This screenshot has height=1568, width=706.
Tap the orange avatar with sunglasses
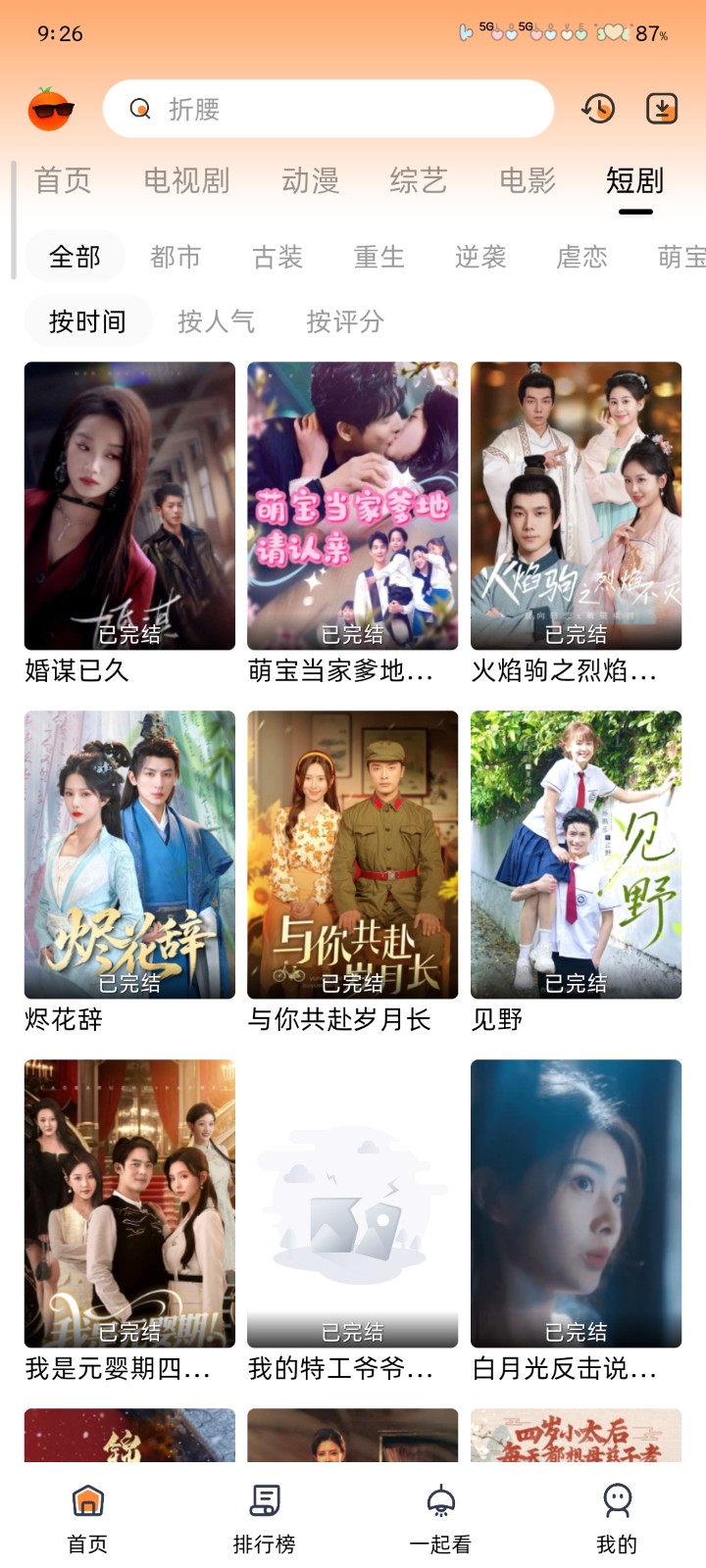[x=51, y=109]
